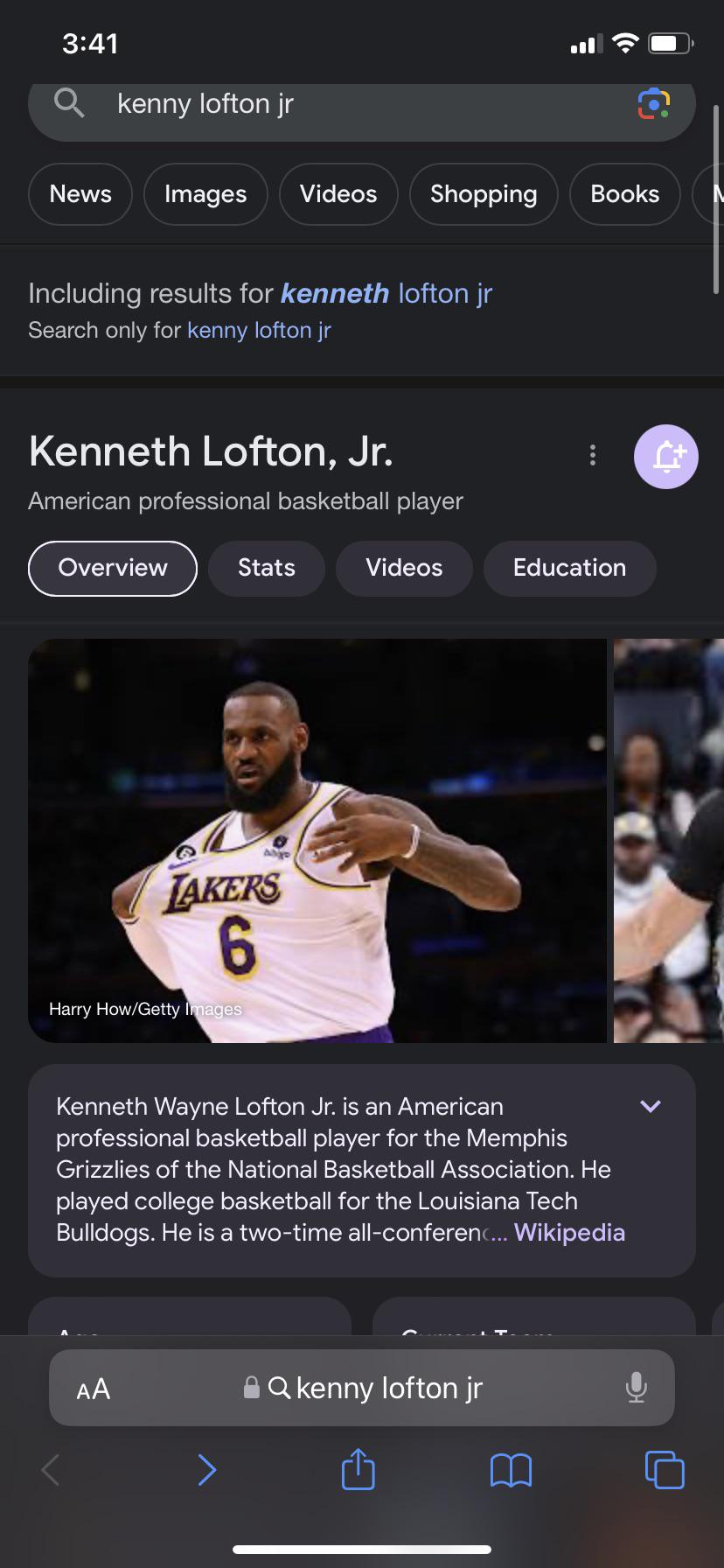The width and height of the screenshot is (724, 1568).
Task: Switch to Videos search results
Action: pyautogui.click(x=338, y=194)
